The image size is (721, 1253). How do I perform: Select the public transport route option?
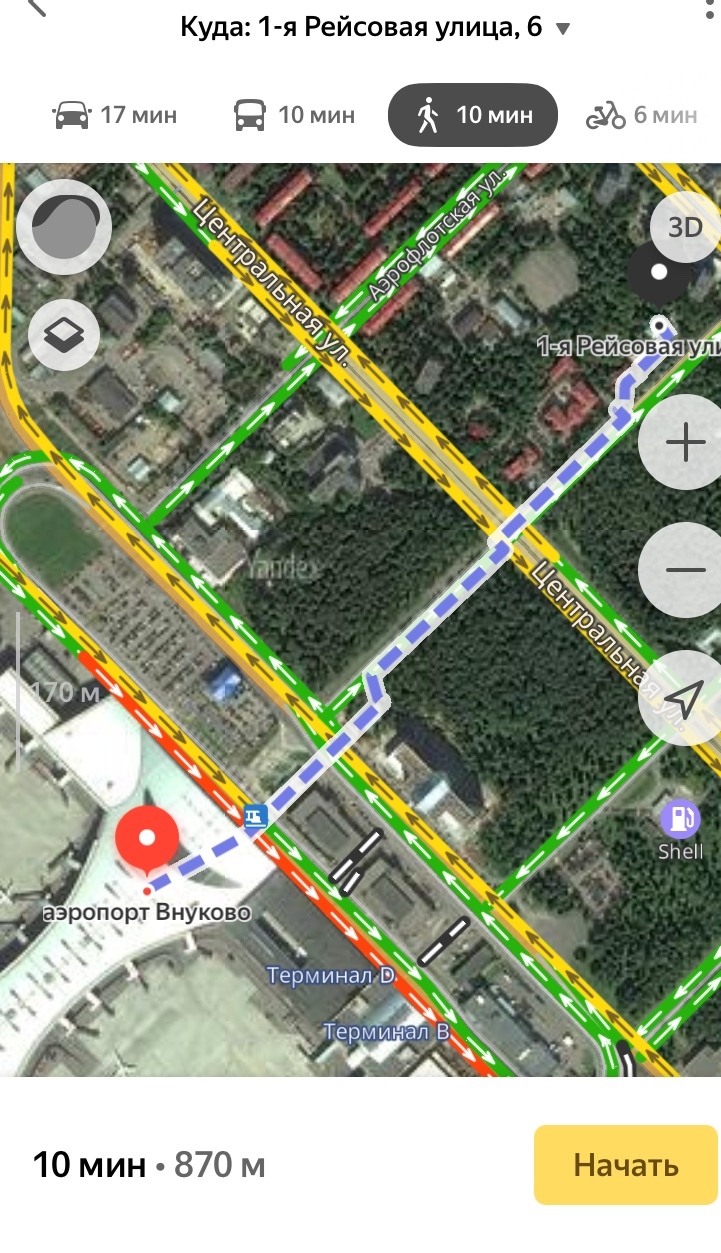tap(294, 115)
